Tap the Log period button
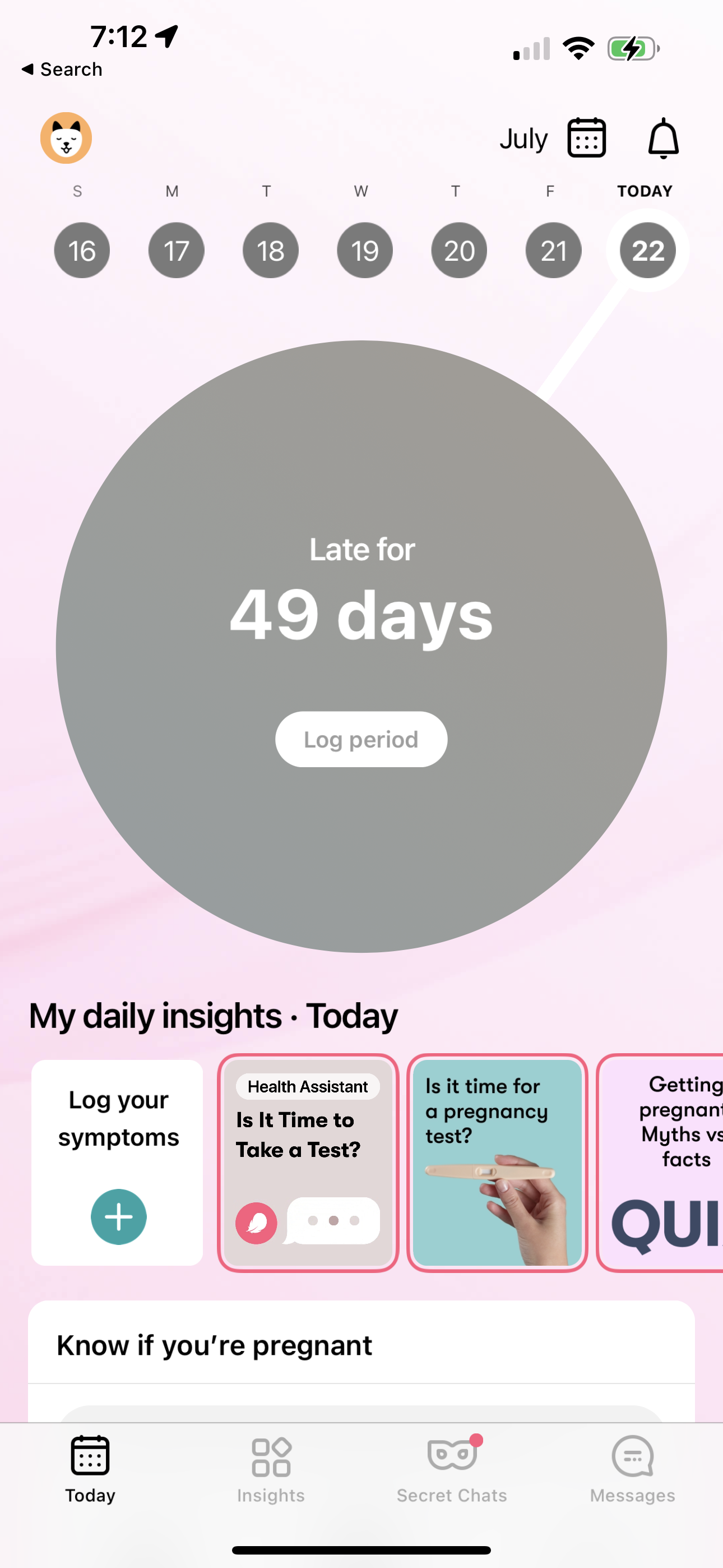723x1568 pixels. tap(361, 739)
